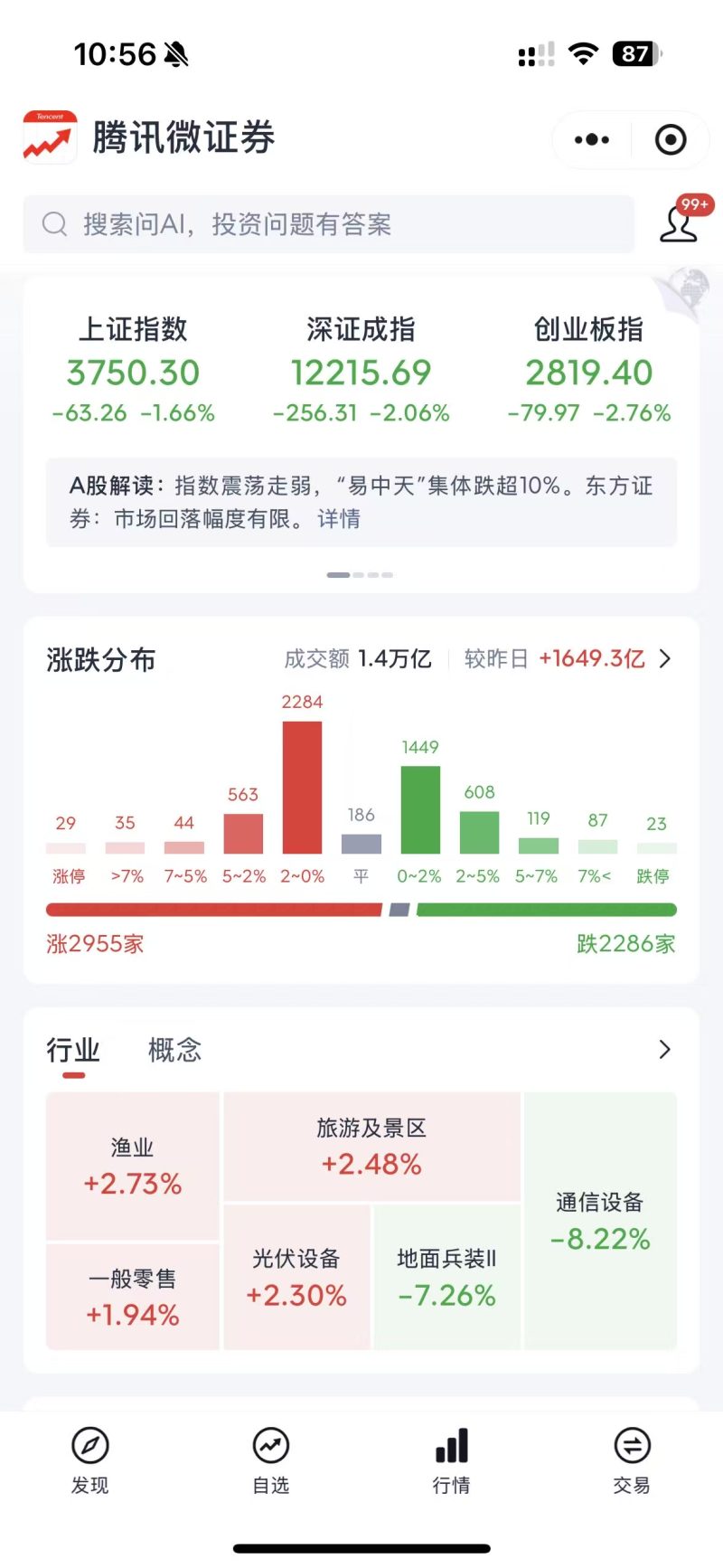Open the 渔业 sector tile
Image resolution: width=723 pixels, height=1568 pixels.
coord(133,1167)
